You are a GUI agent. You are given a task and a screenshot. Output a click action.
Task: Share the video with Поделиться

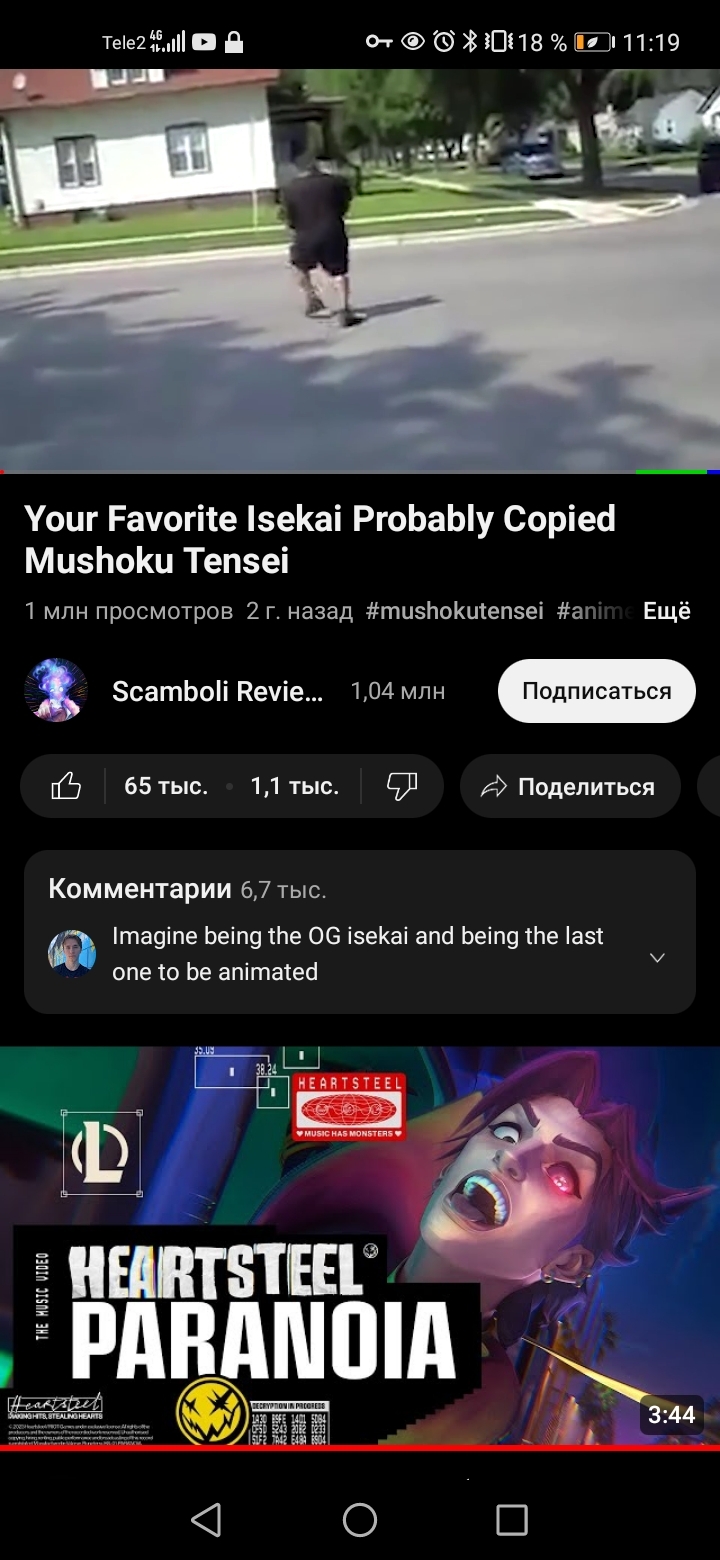[x=570, y=787]
